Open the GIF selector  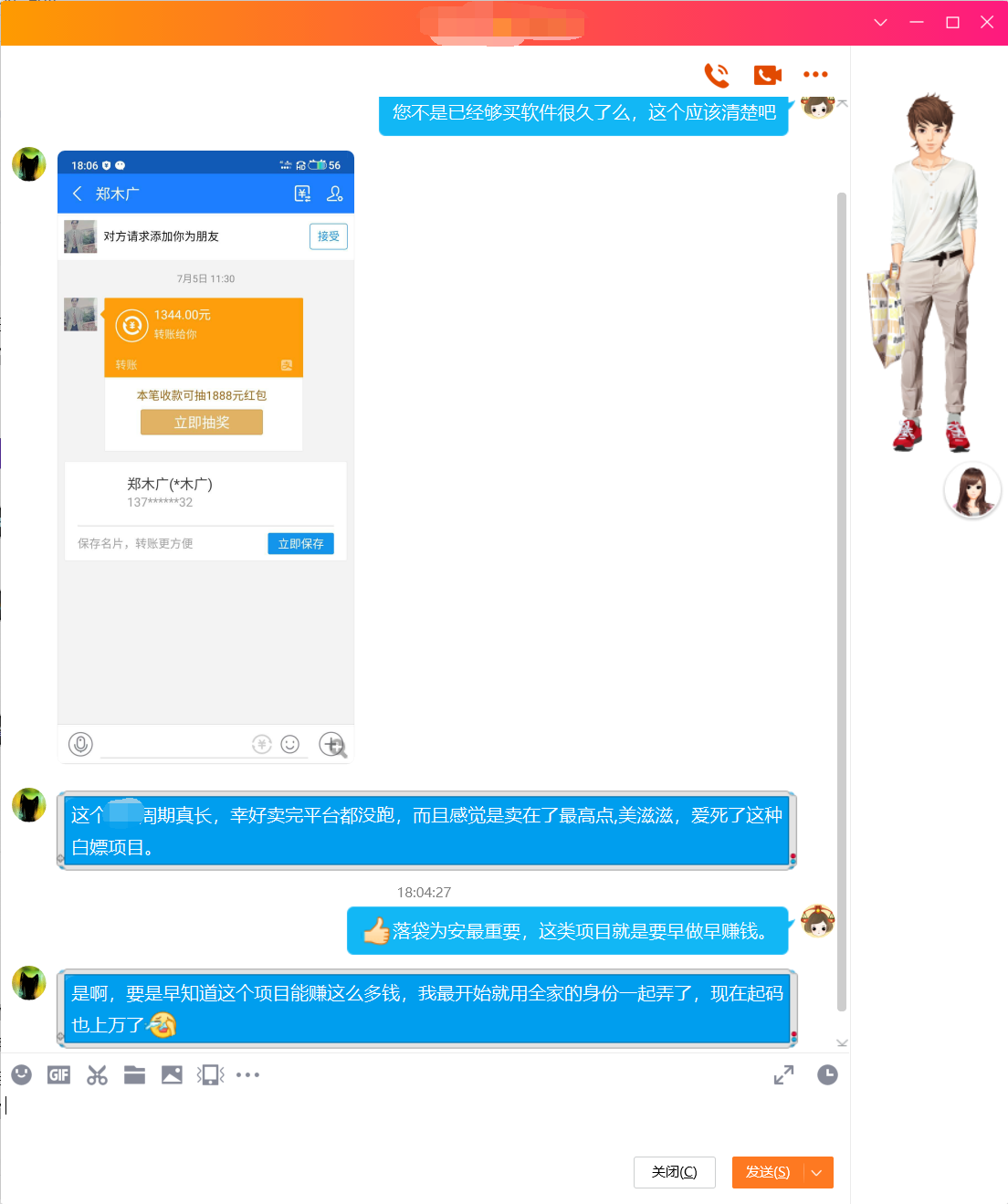coord(59,1074)
